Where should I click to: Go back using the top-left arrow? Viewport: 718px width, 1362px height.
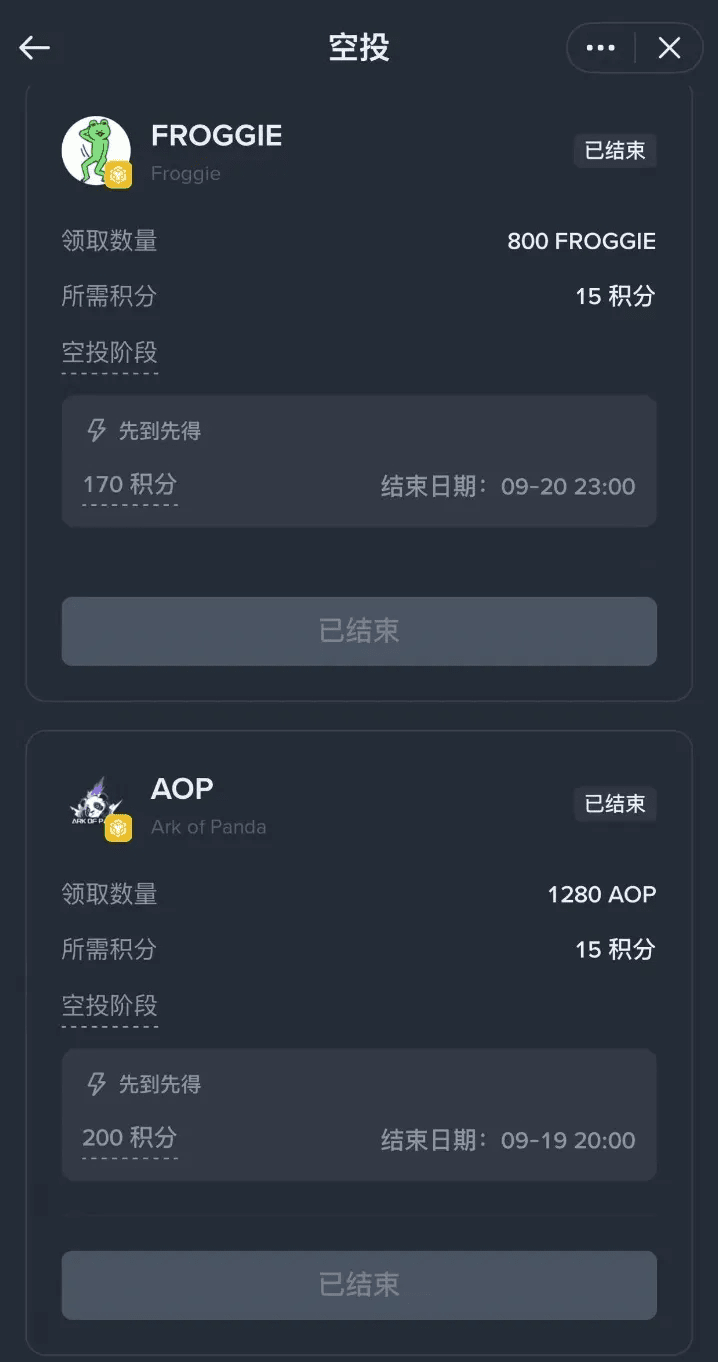pyautogui.click(x=34, y=47)
